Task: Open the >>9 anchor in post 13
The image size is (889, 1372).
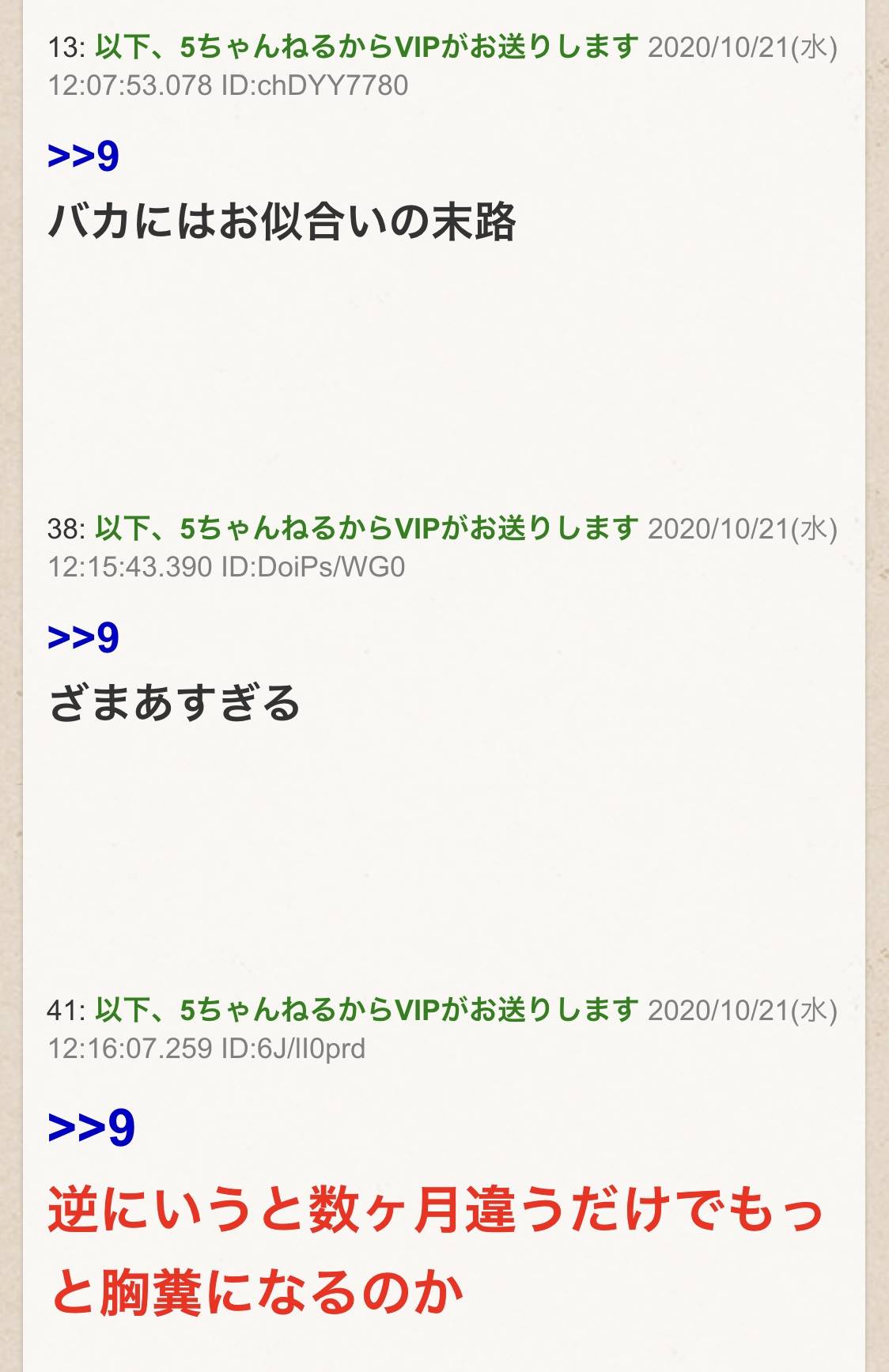Action: 83,156
